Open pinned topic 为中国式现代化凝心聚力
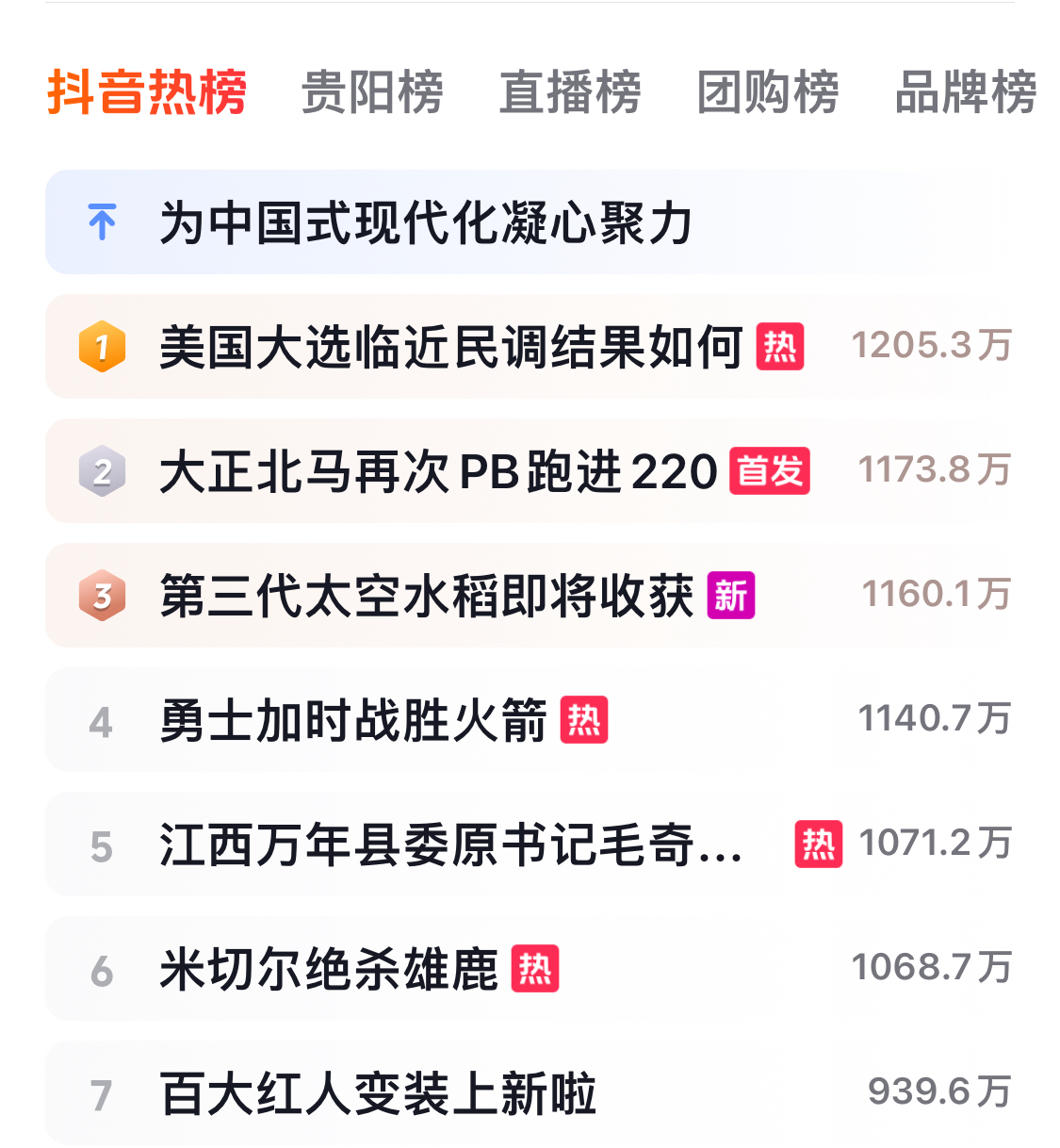 530,222
